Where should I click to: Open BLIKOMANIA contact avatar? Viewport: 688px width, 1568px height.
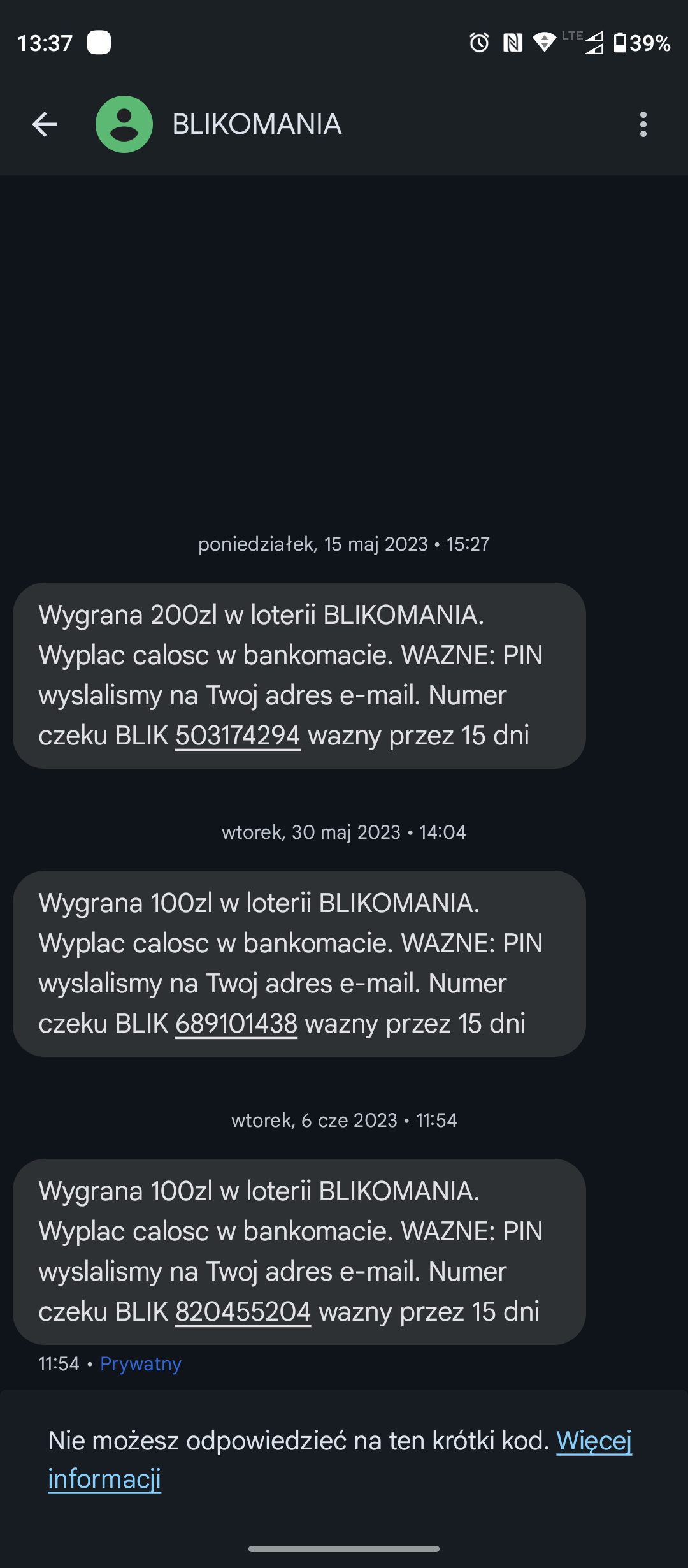click(x=124, y=124)
